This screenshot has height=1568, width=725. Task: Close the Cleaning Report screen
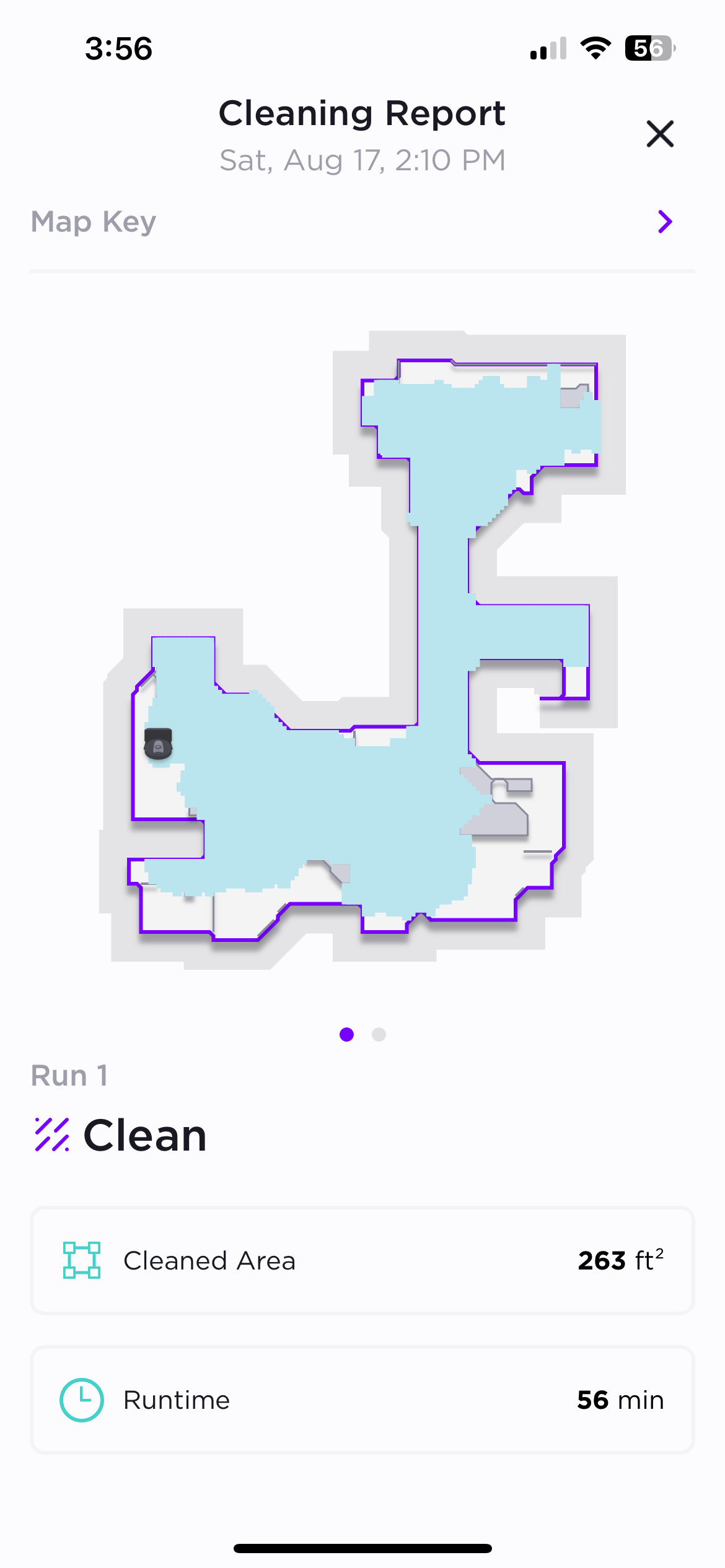(x=660, y=134)
